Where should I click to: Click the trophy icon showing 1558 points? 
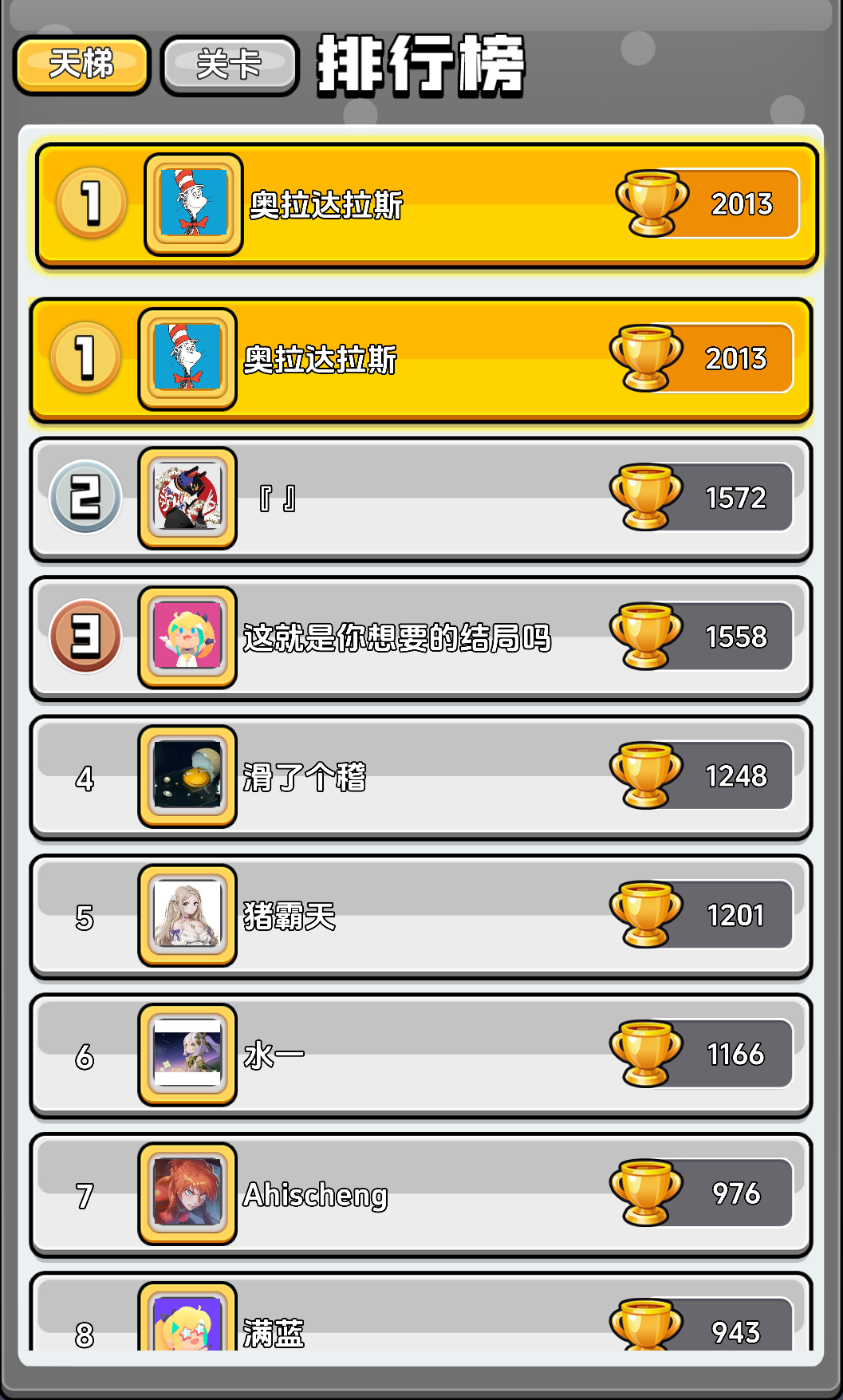click(646, 636)
